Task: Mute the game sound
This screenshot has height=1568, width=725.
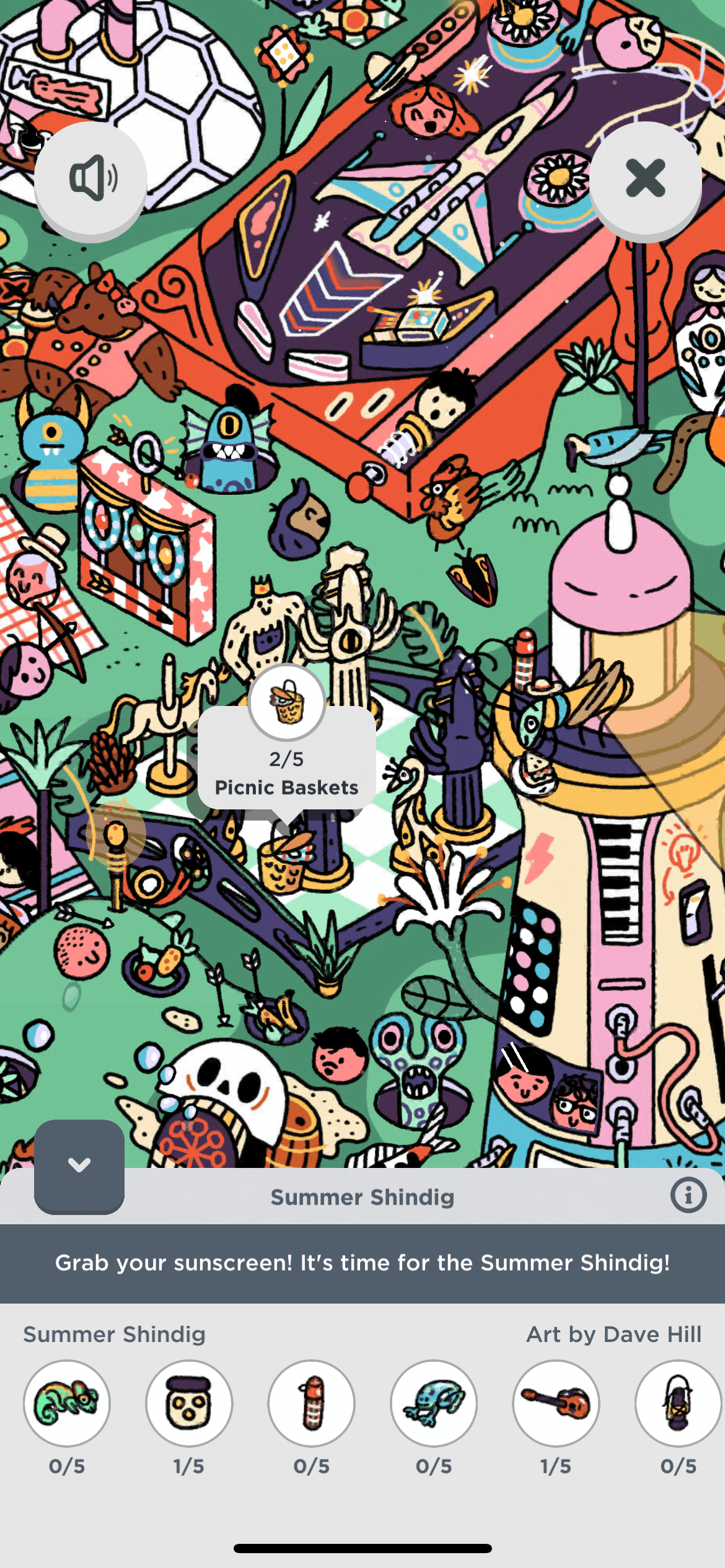Action: click(91, 178)
